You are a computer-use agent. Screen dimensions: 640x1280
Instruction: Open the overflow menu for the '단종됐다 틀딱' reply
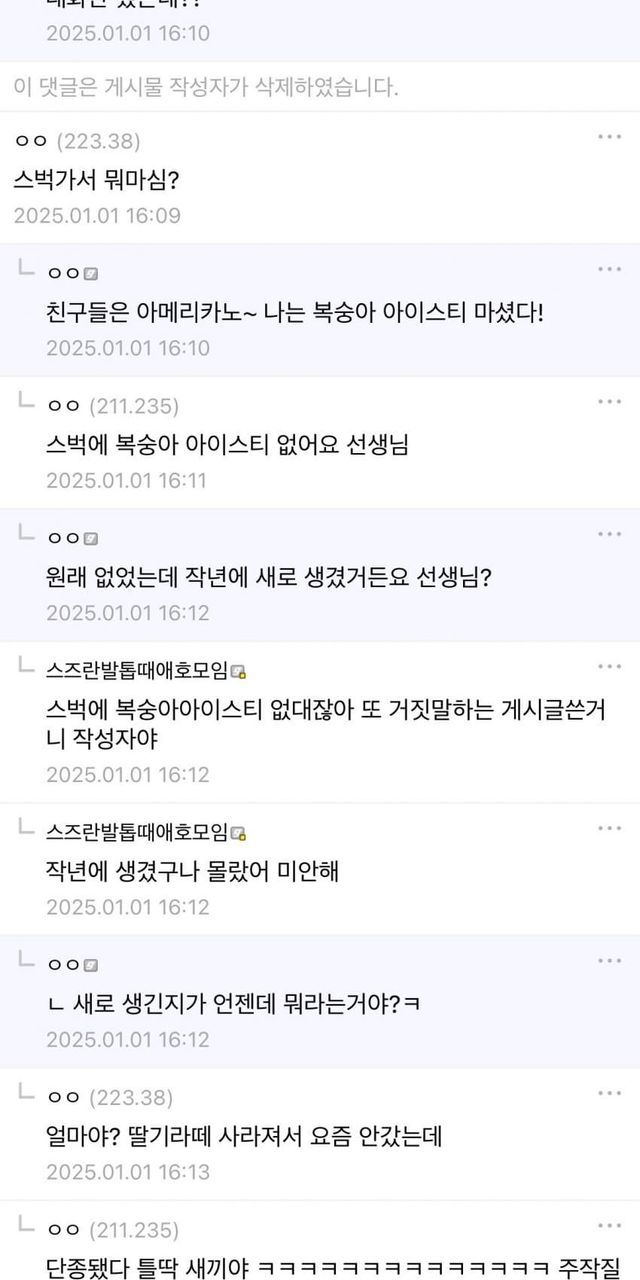(610, 1226)
